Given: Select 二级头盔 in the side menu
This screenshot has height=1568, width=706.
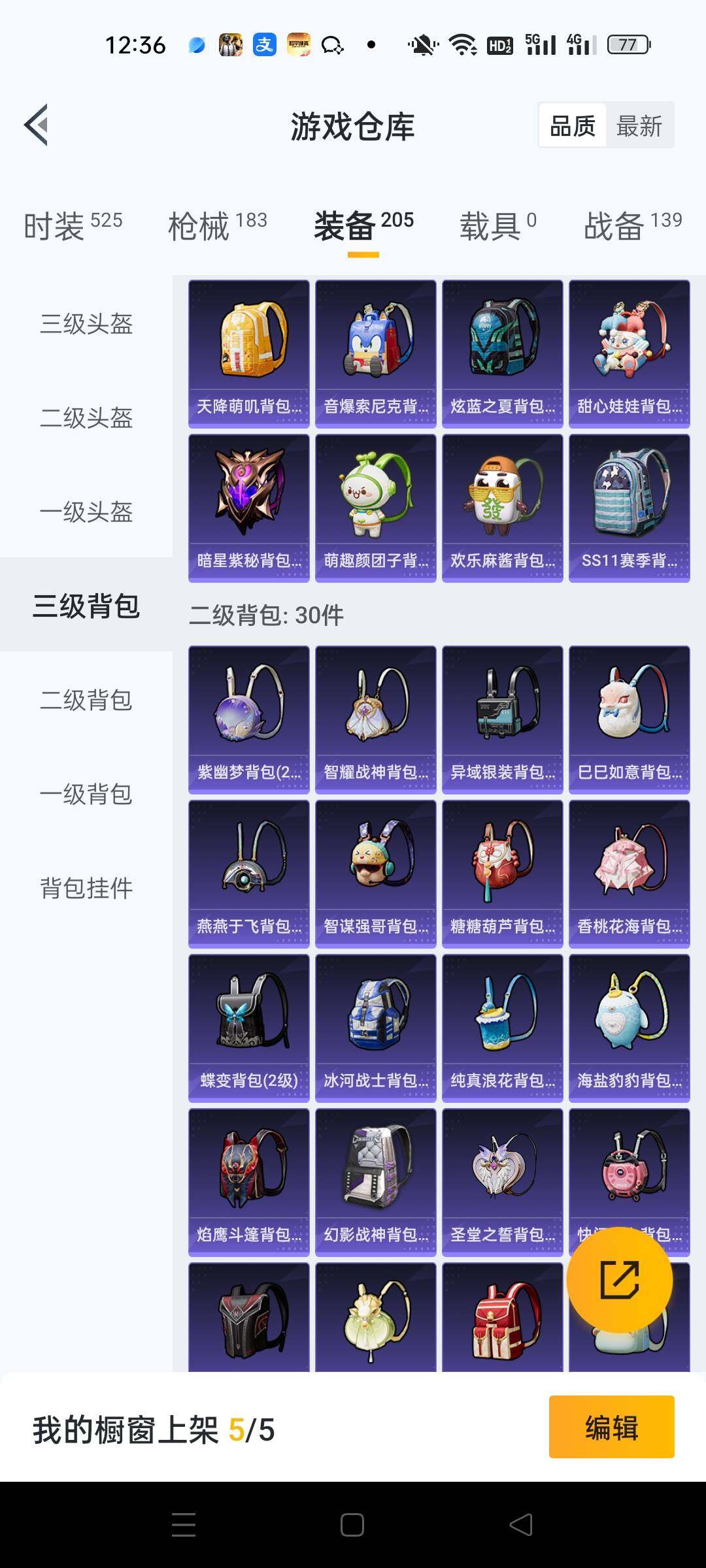Looking at the screenshot, I should 86,417.
